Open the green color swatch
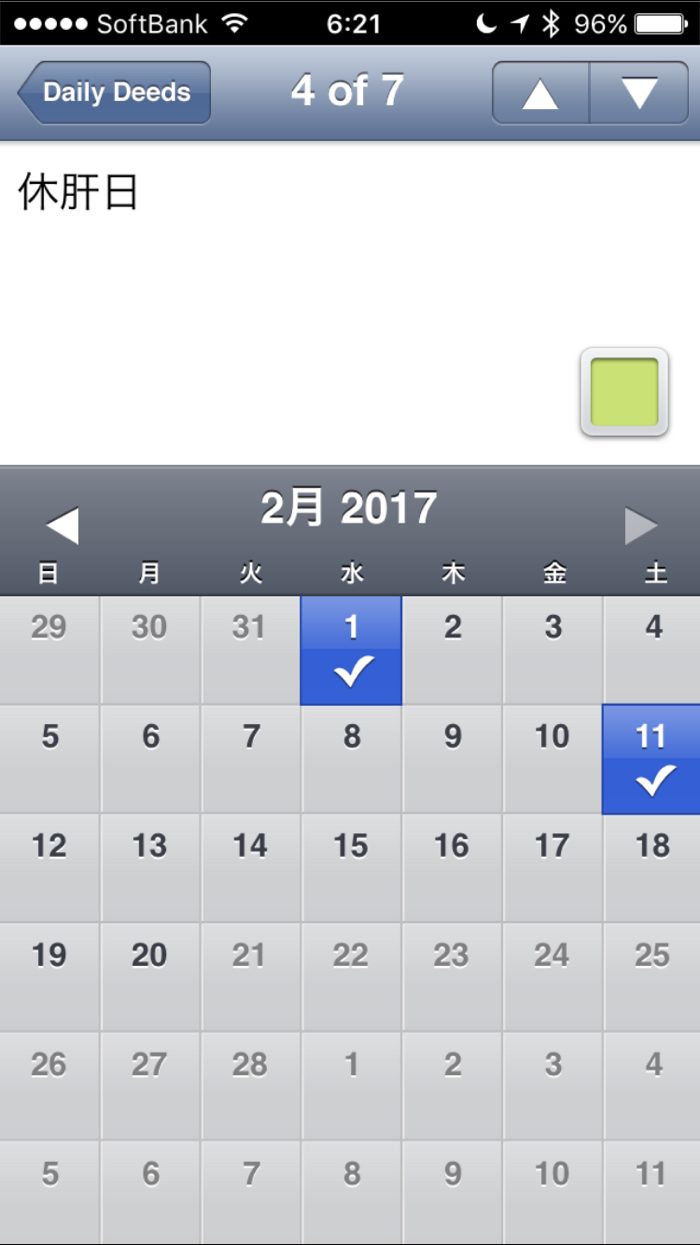The width and height of the screenshot is (700, 1245). pos(624,392)
